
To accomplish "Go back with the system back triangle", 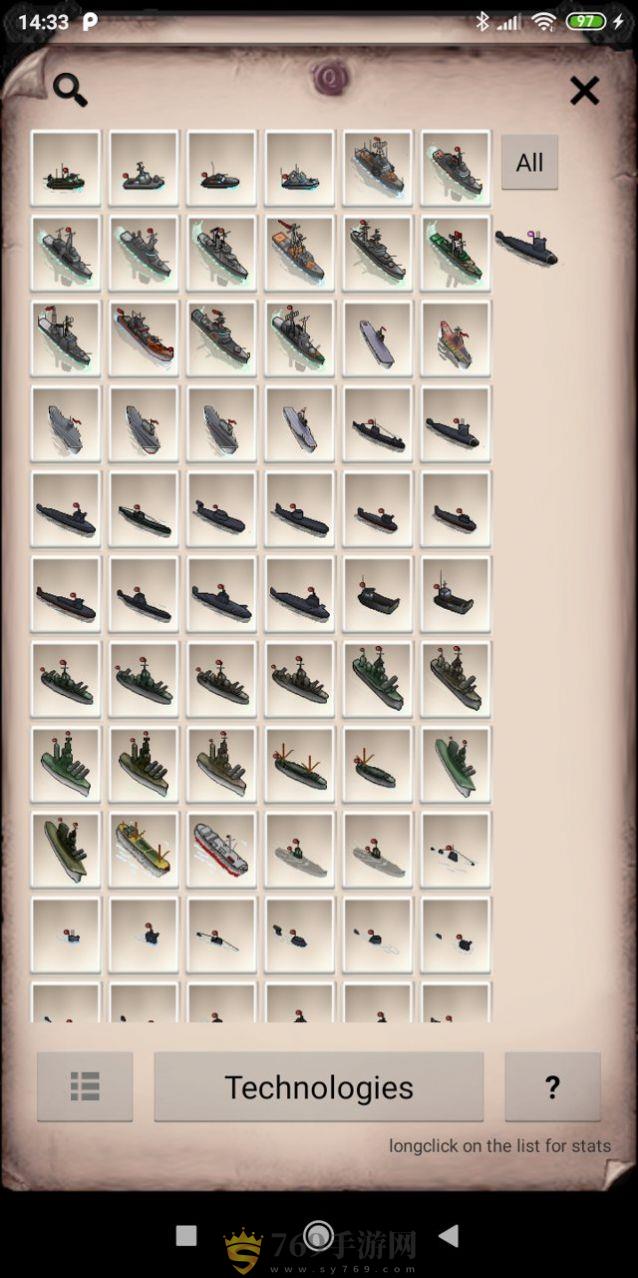I will click(449, 1235).
